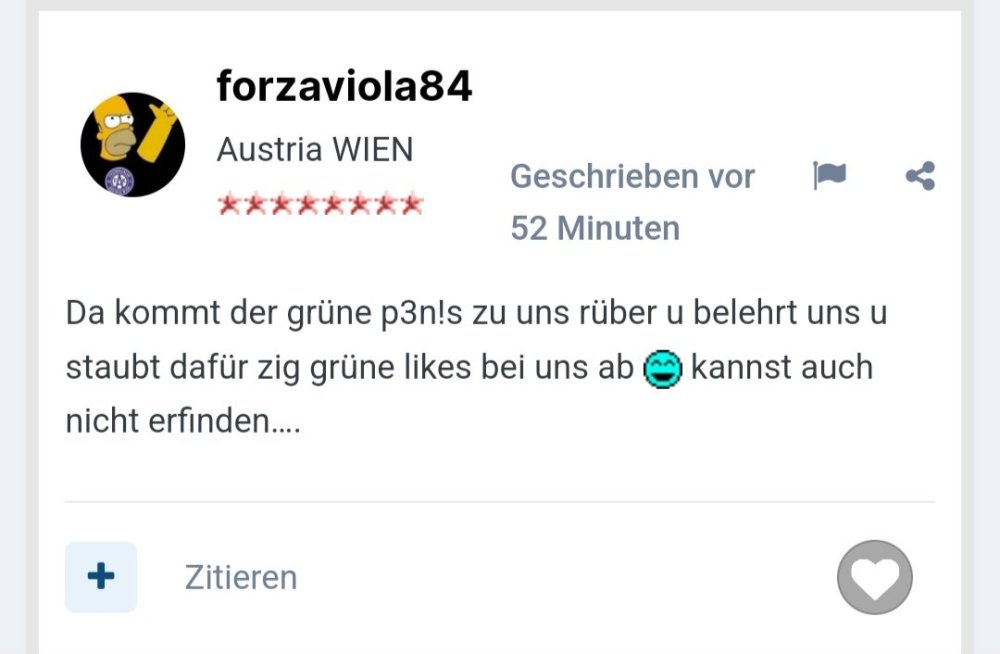This screenshot has height=654, width=1000.
Task: Like the post with the heart icon
Action: 874,577
